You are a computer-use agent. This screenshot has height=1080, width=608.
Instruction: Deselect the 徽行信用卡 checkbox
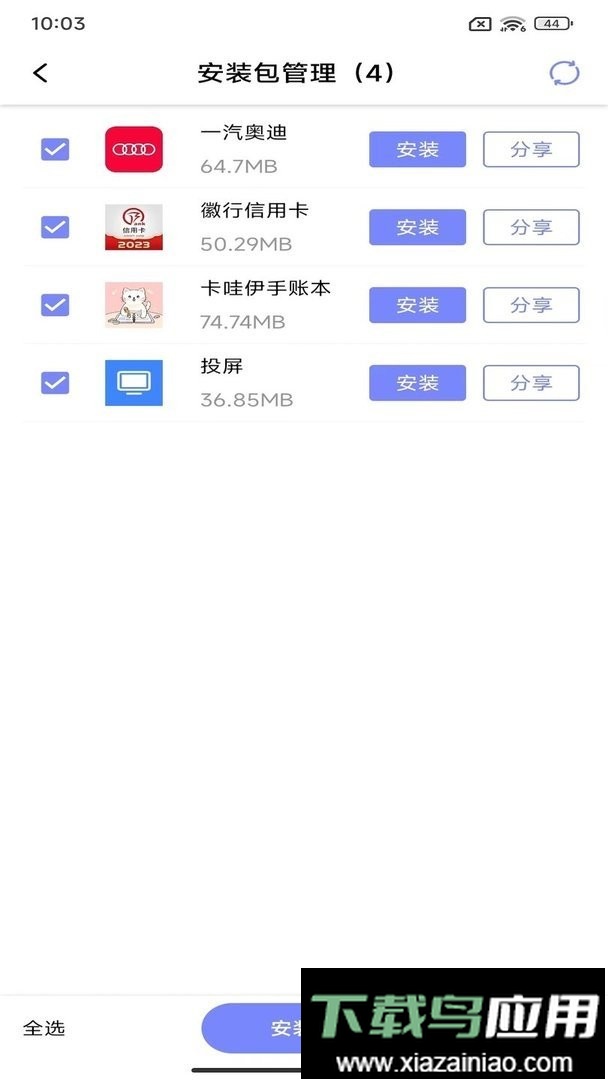tap(55, 227)
